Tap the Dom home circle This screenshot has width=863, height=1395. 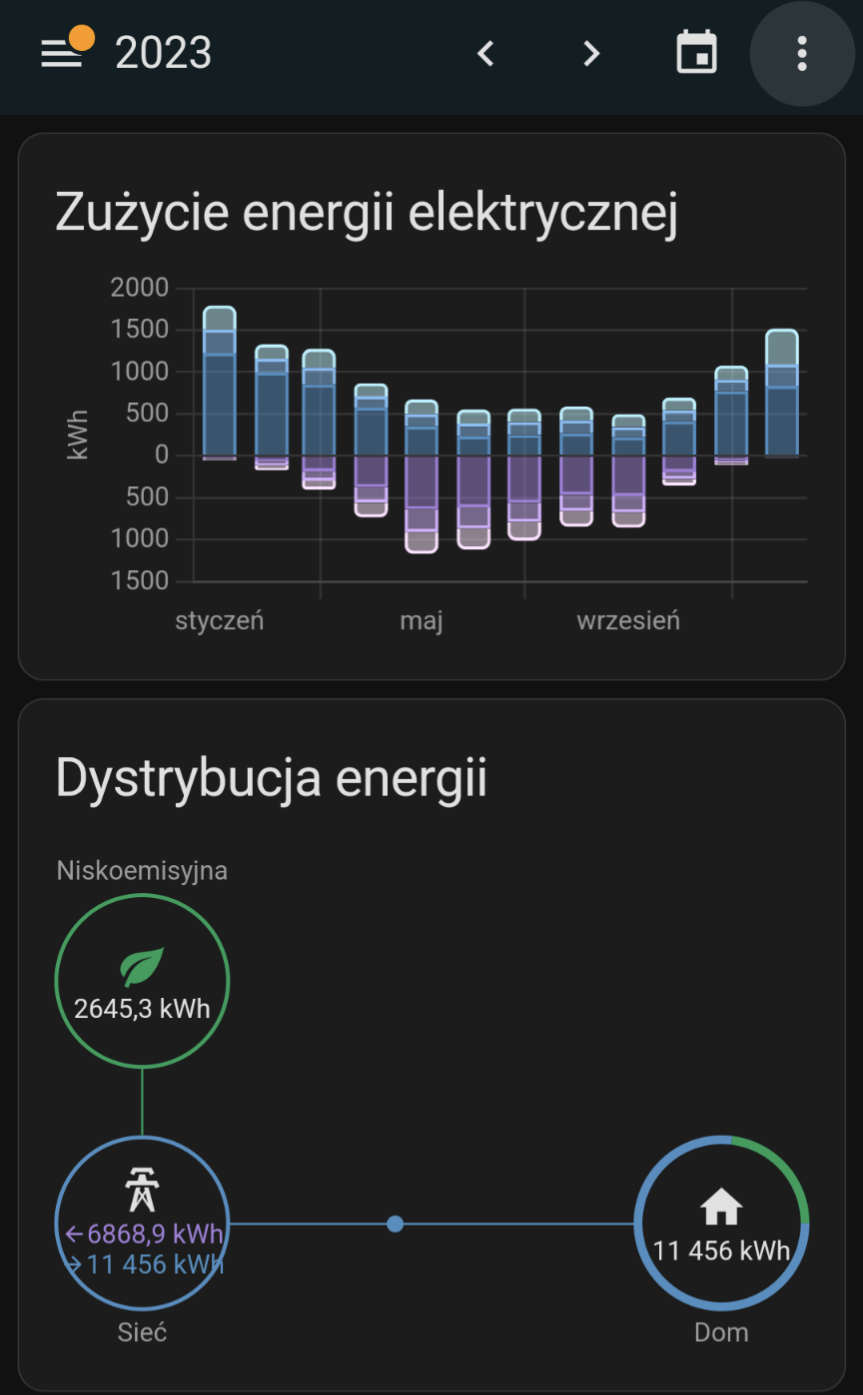click(x=721, y=1222)
